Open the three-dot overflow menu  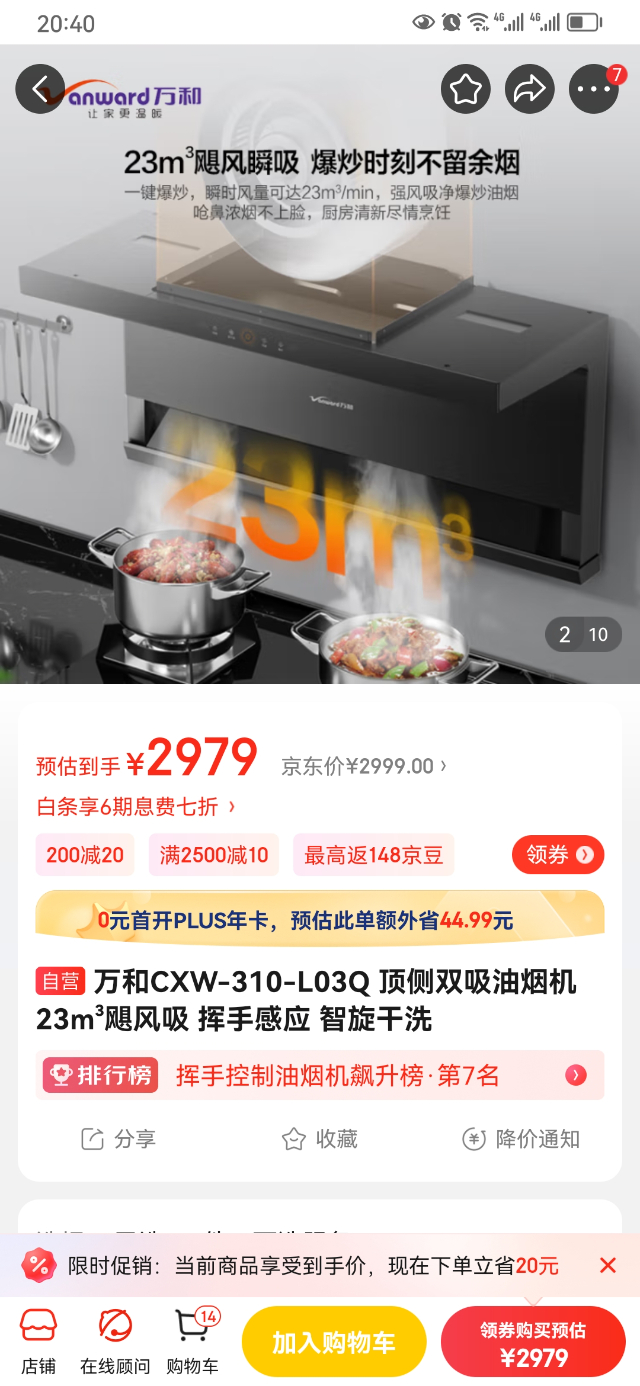pos(594,90)
